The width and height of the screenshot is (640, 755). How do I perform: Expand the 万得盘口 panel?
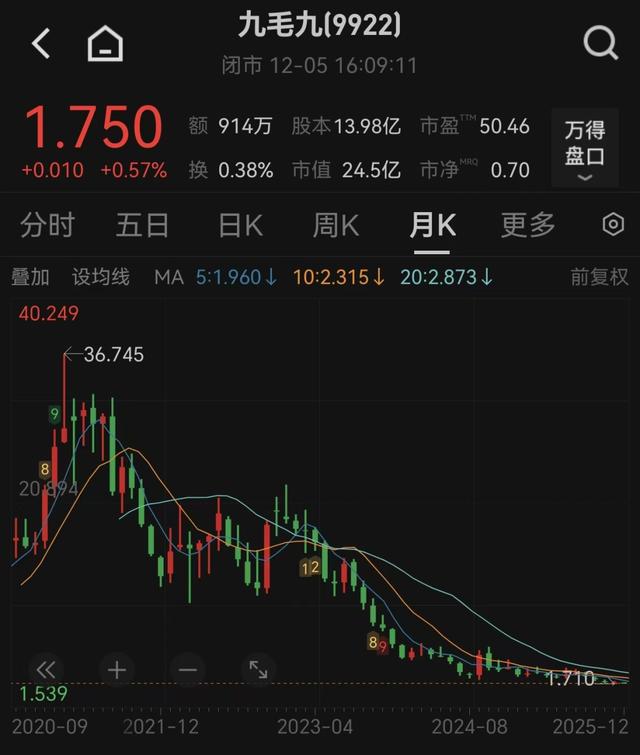(x=585, y=148)
